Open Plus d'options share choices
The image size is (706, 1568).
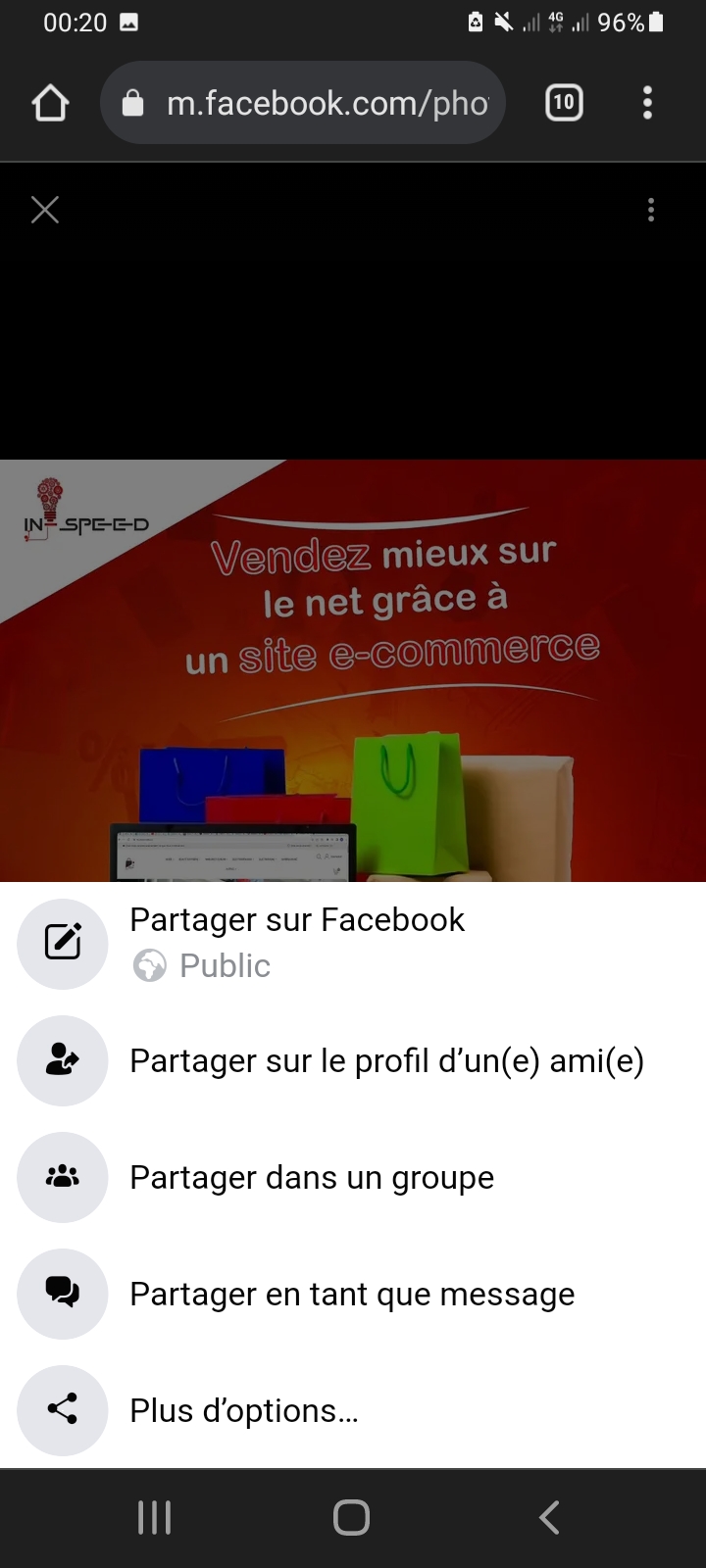coord(244,1411)
